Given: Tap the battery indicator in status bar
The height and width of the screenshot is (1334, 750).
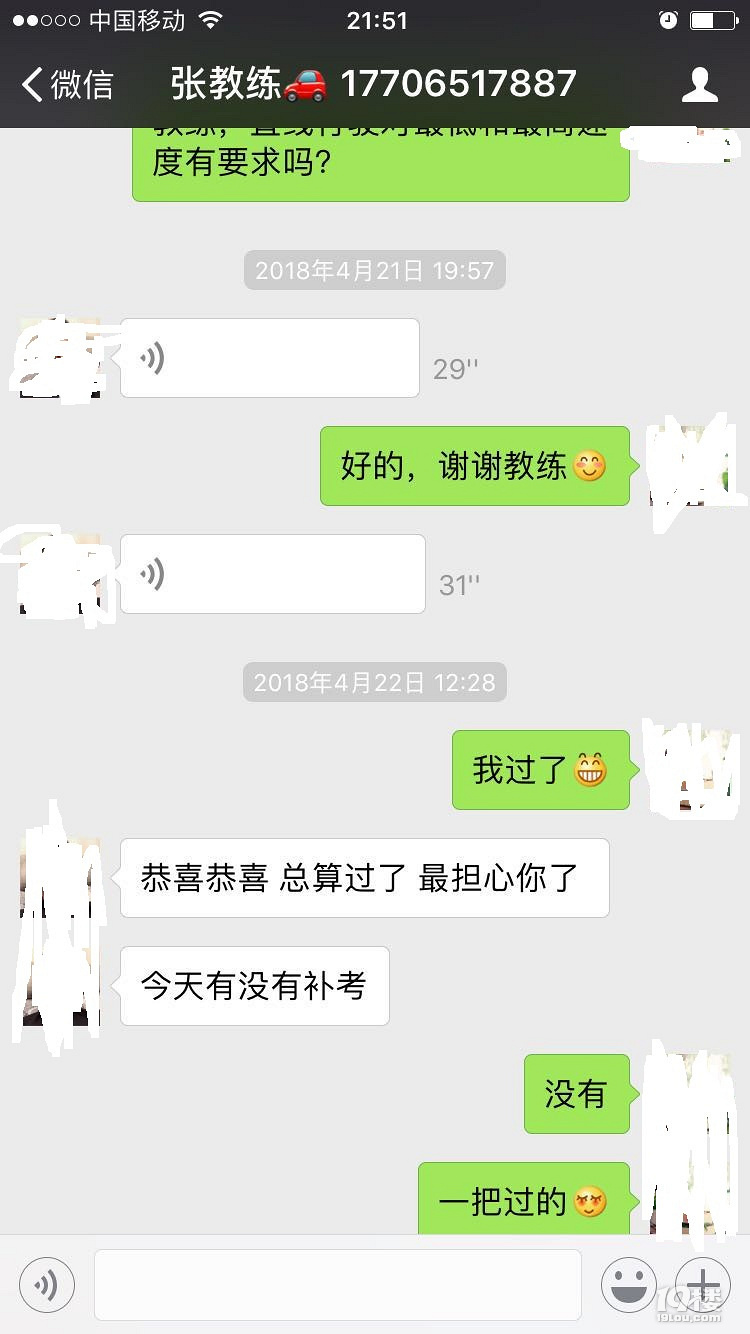Looking at the screenshot, I should 716,18.
